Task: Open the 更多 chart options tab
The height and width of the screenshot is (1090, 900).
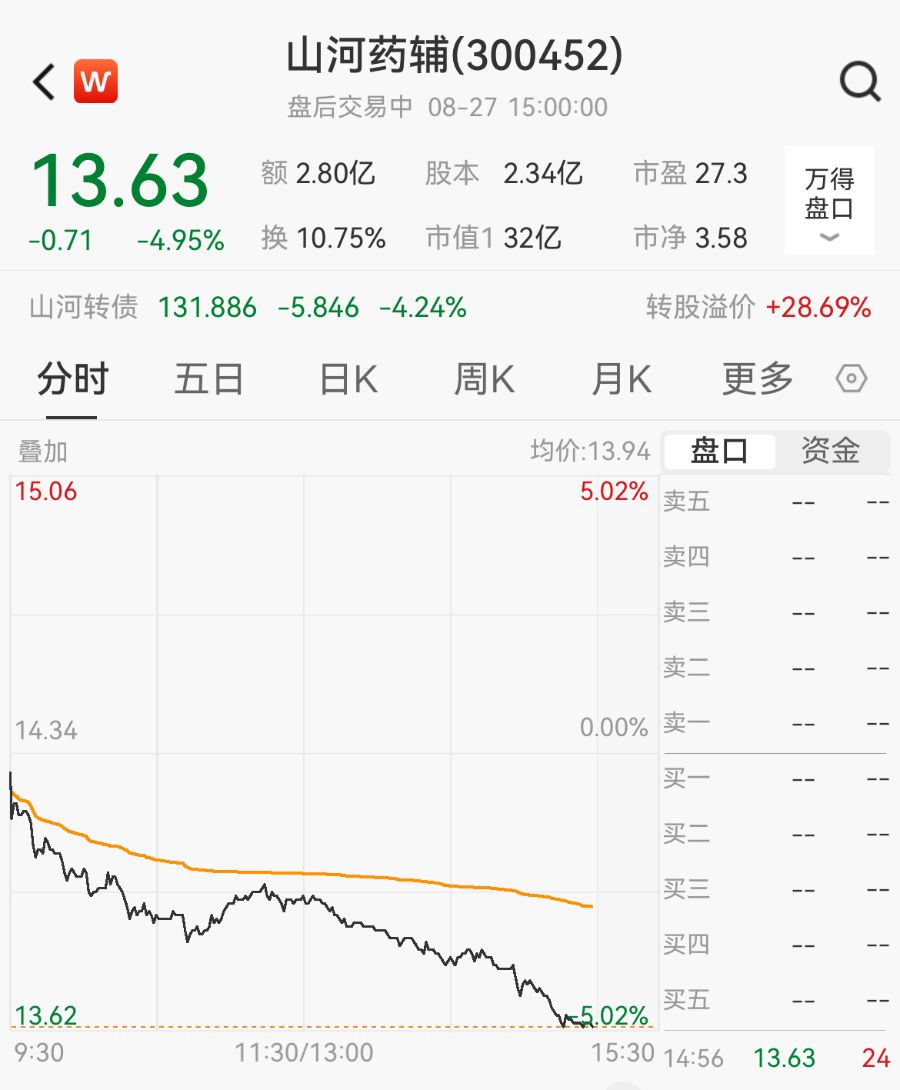Action: coord(757,380)
